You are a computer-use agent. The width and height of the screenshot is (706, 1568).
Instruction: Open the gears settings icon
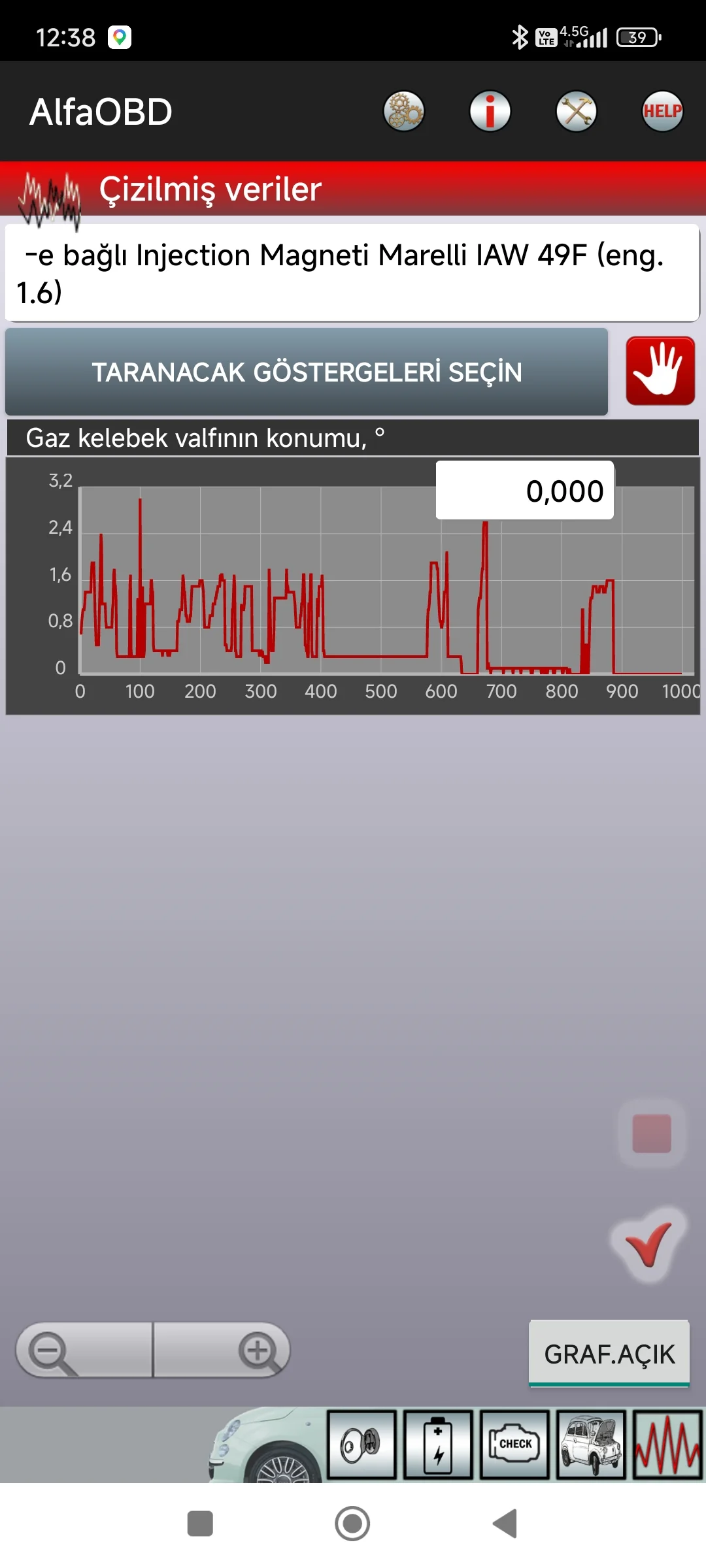tap(403, 111)
